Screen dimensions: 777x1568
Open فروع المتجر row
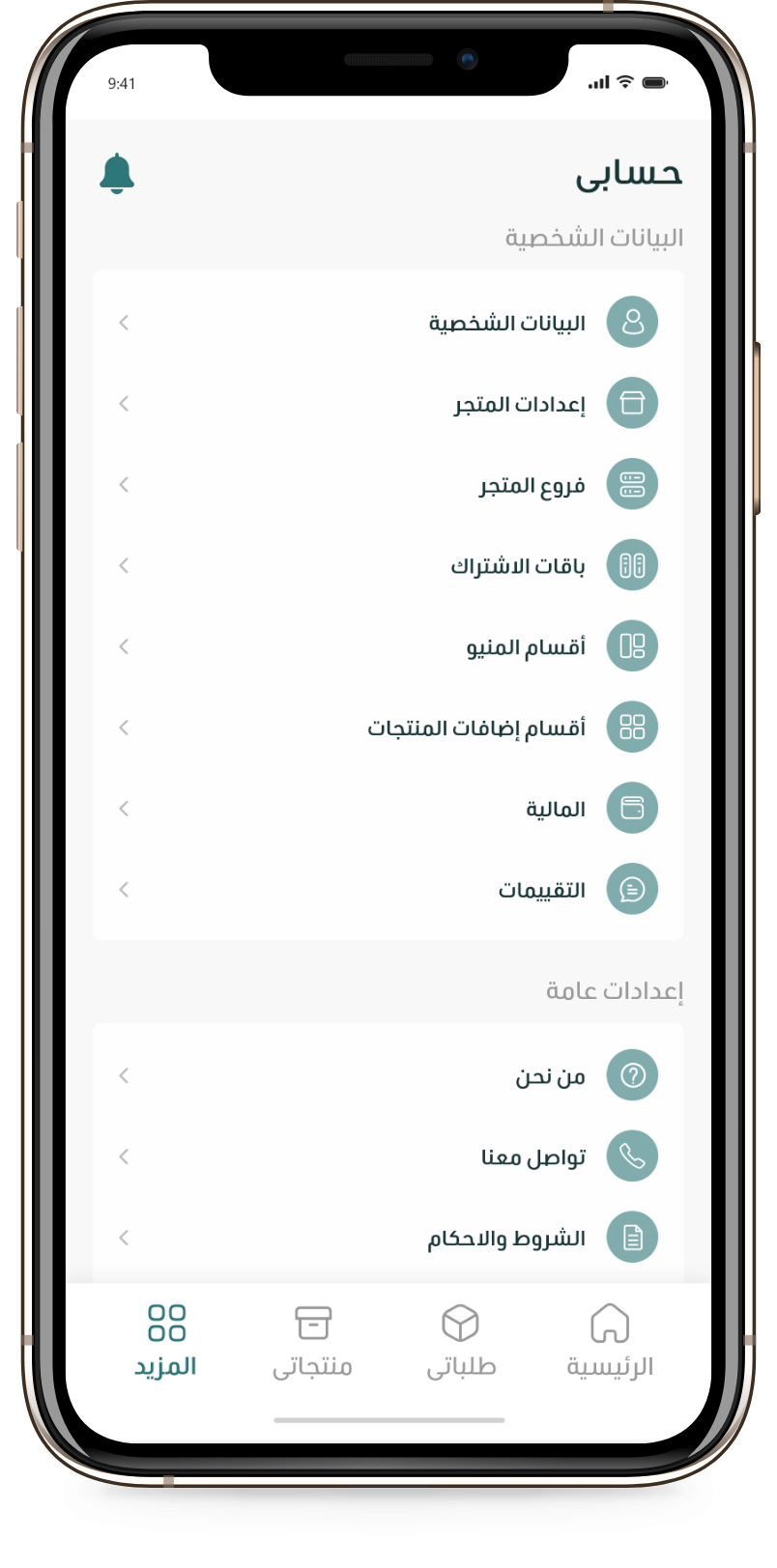tap(532, 485)
